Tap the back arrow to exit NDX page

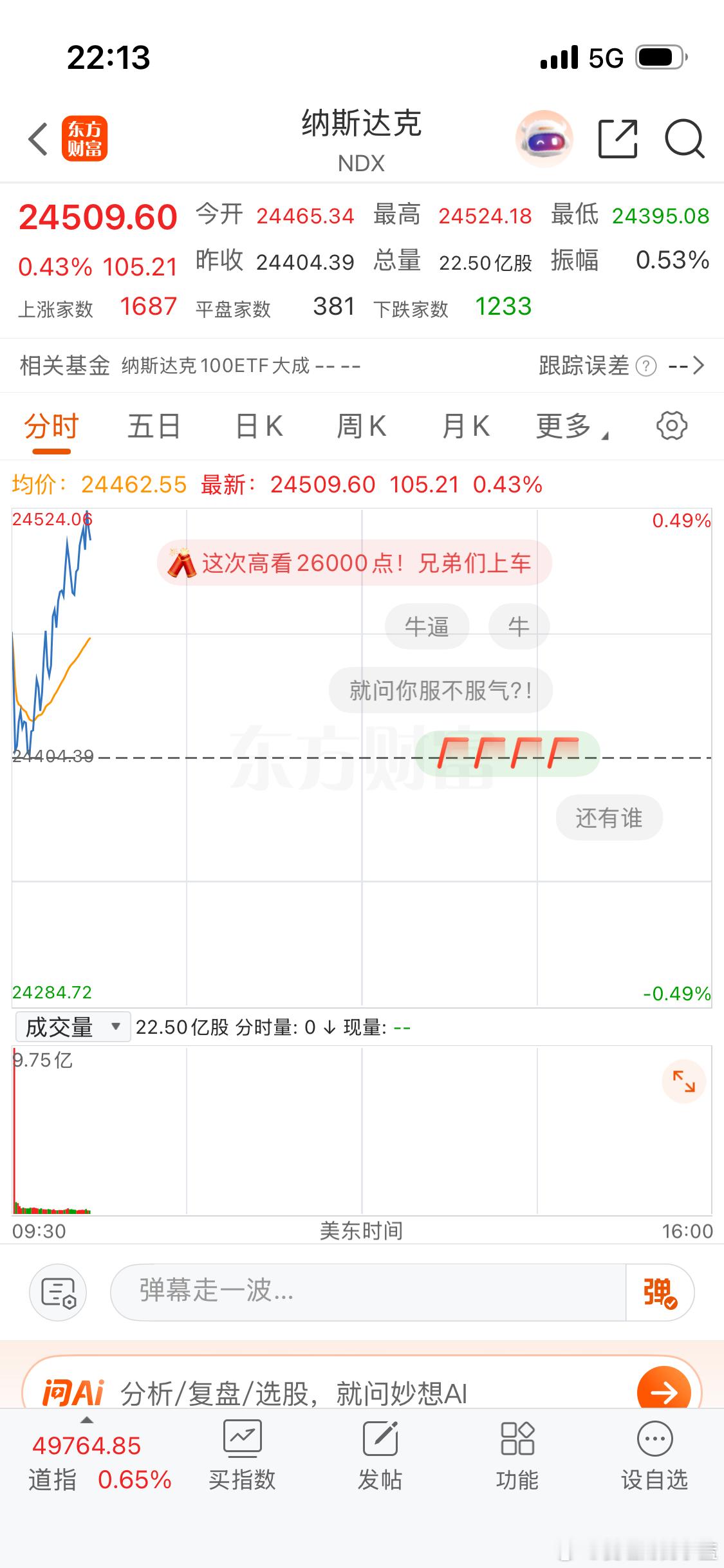[x=37, y=138]
